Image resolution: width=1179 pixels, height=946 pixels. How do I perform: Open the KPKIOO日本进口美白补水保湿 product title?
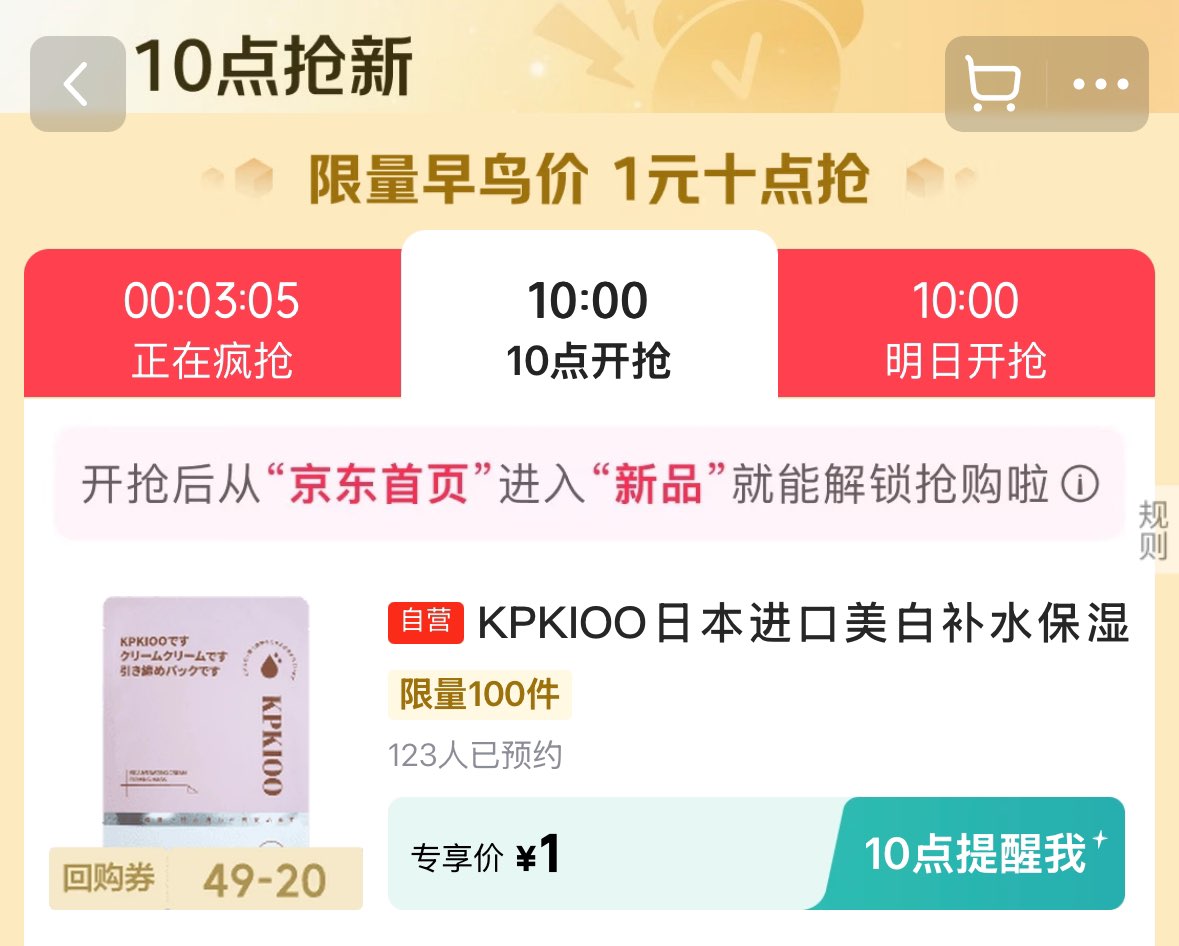tap(803, 623)
